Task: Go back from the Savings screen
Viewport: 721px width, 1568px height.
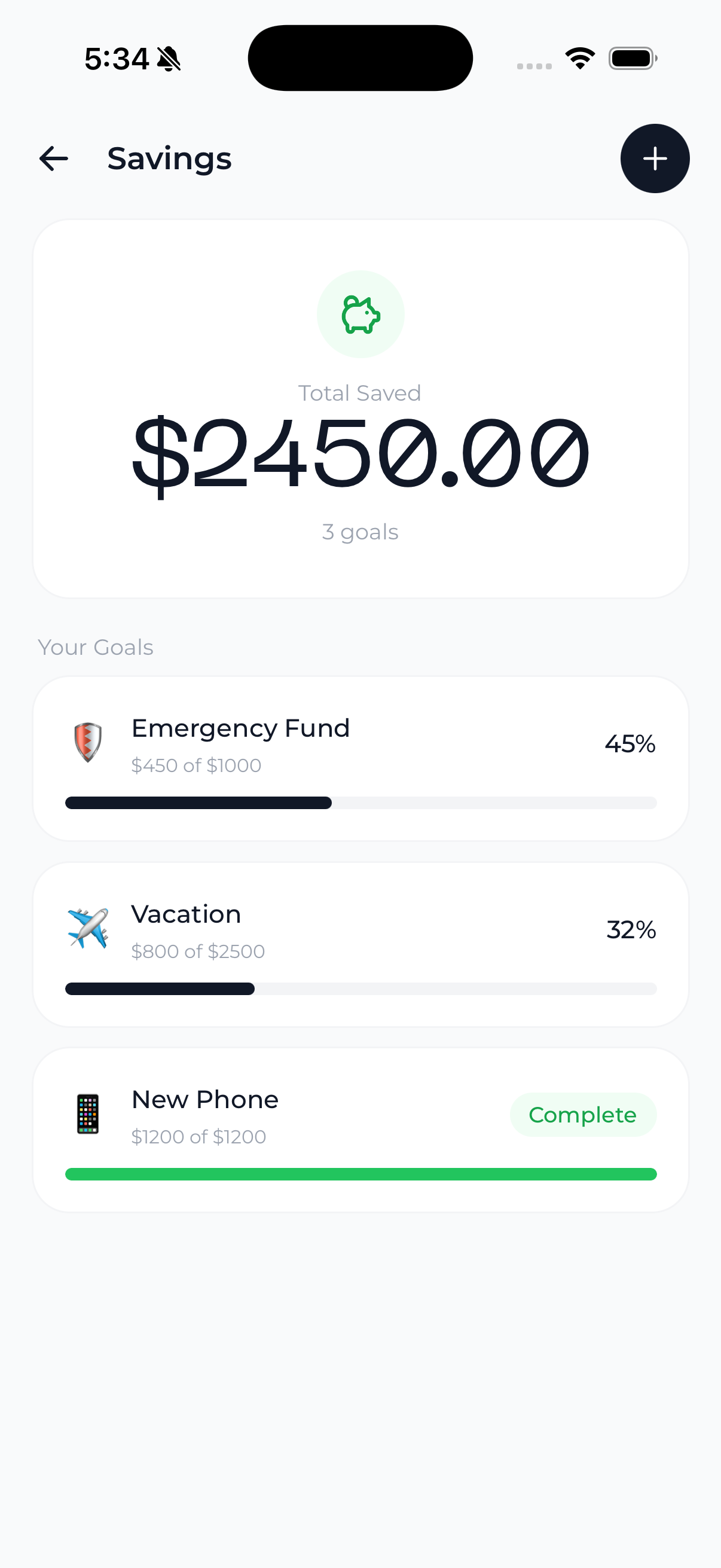Action: tap(54, 159)
